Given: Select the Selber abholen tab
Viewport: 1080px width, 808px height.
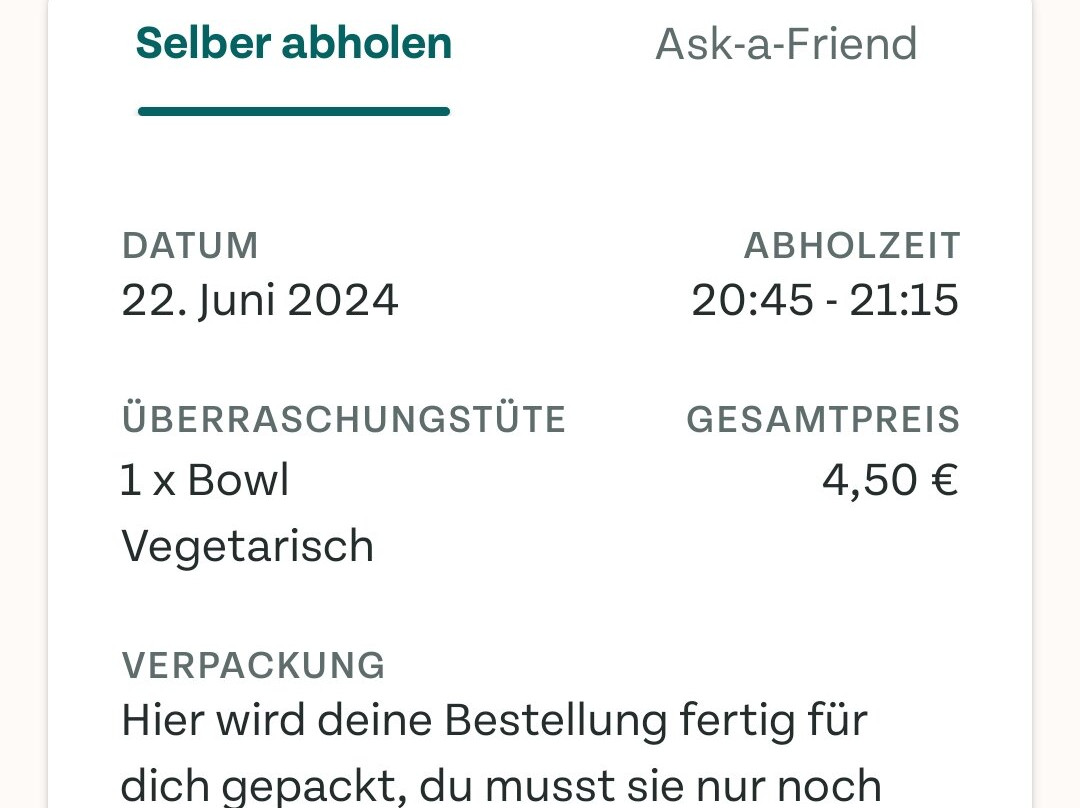Looking at the screenshot, I should coord(294,44).
